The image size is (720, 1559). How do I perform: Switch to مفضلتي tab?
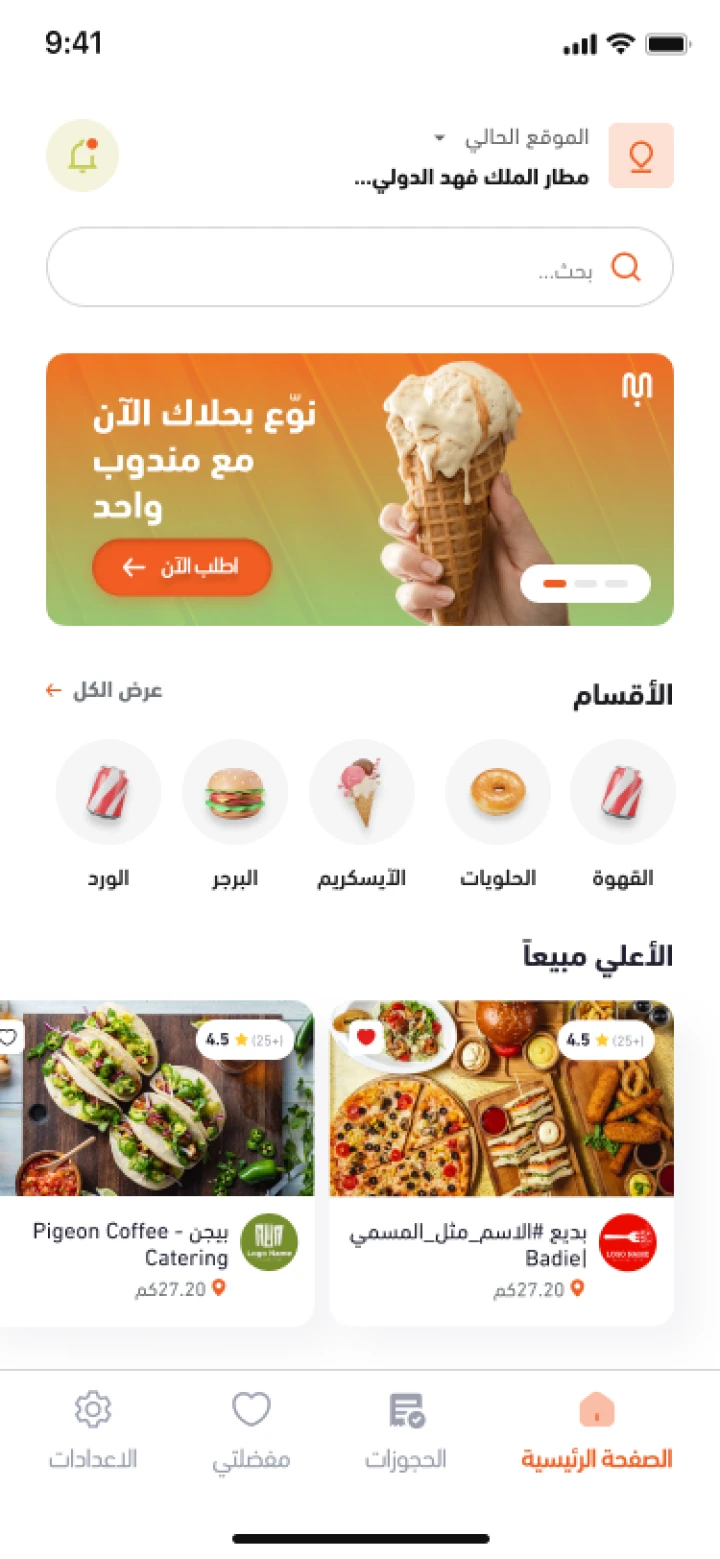[x=251, y=1430]
